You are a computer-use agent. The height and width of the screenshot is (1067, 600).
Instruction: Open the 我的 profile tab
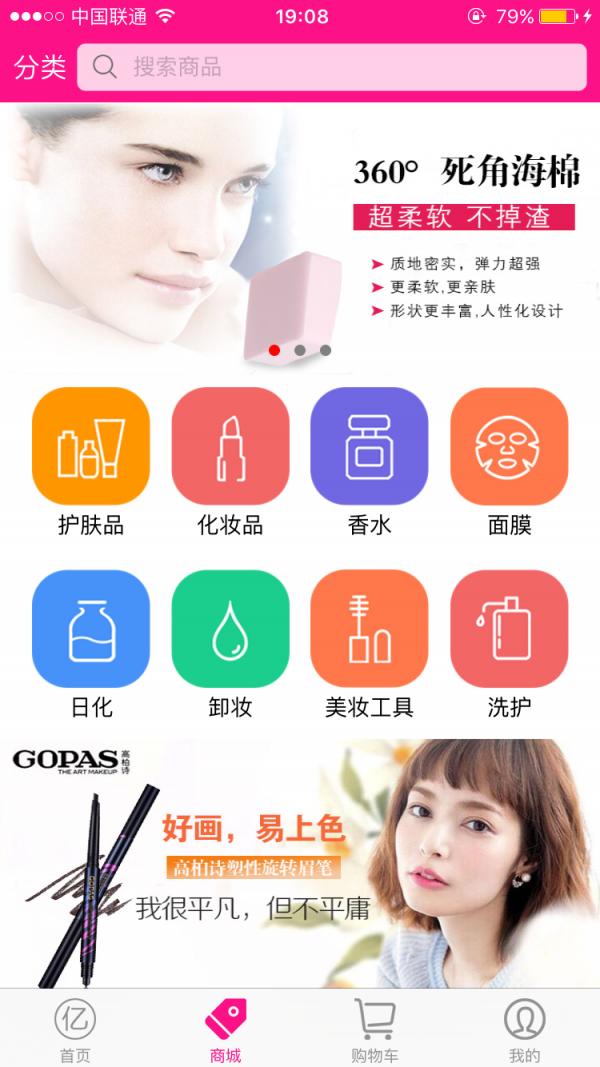(x=524, y=1030)
